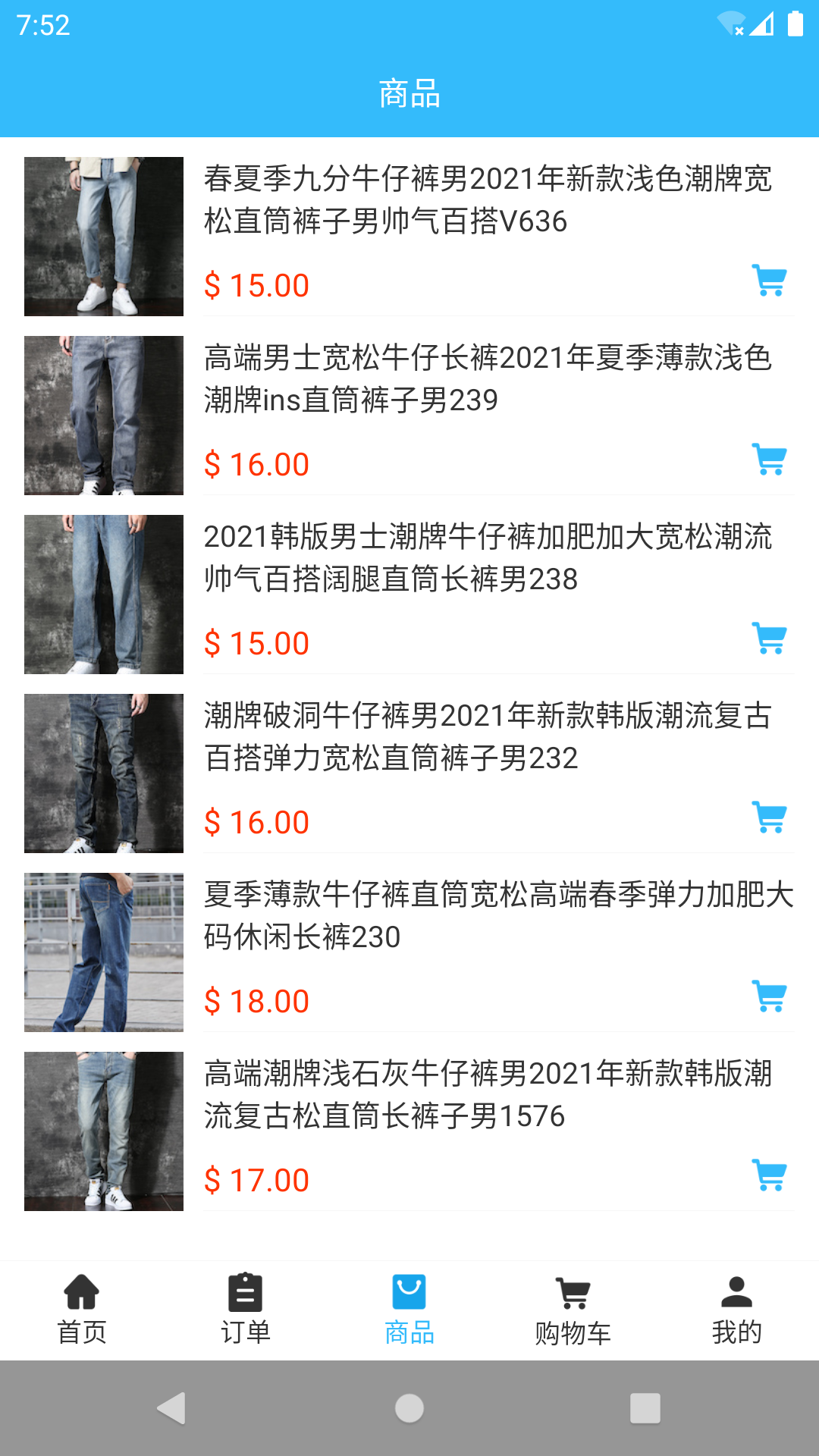819x1456 pixels.
Task: Select the 商品 tab
Action: [409, 1310]
